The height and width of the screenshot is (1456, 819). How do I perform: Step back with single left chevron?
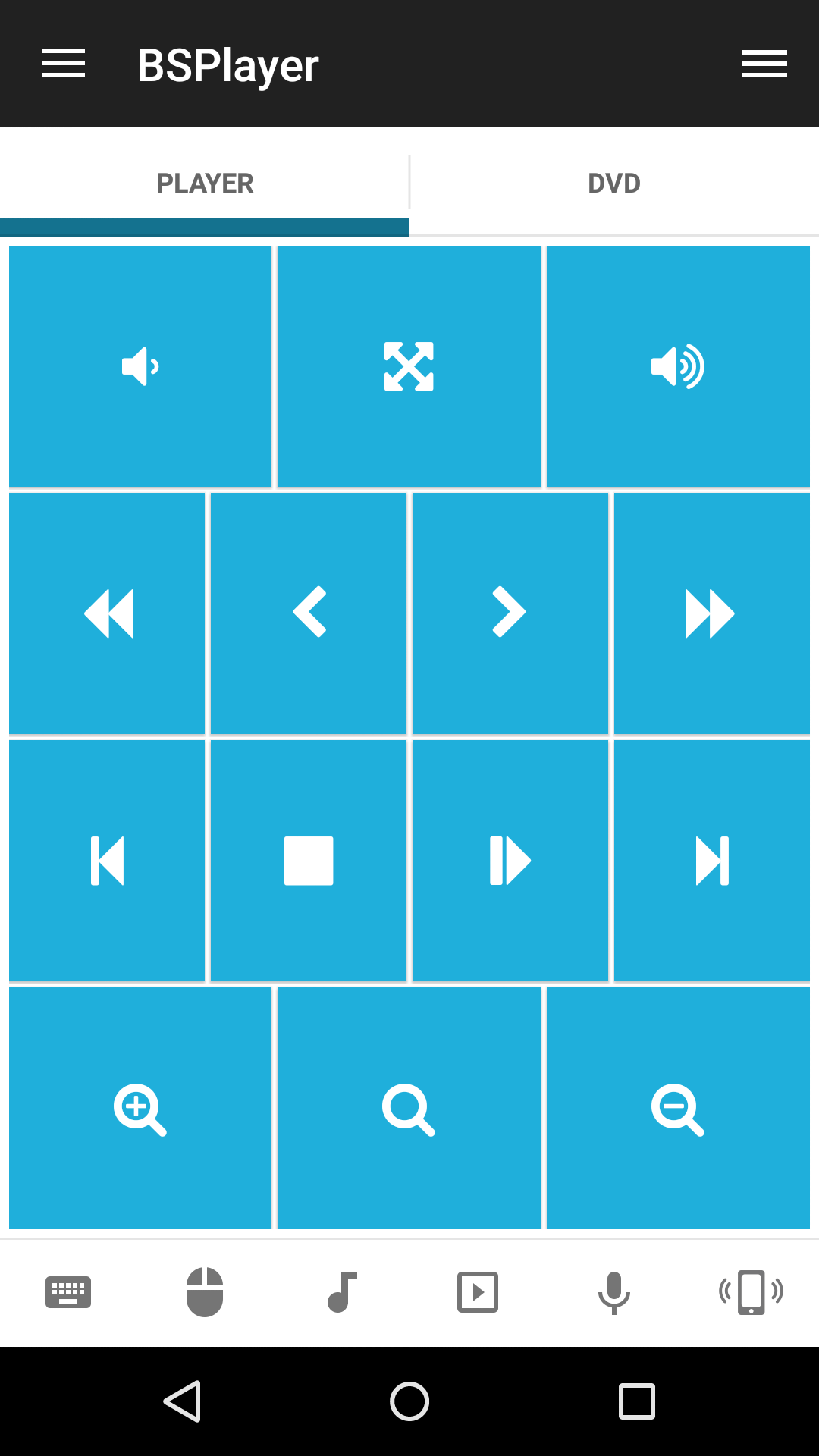coord(309,613)
